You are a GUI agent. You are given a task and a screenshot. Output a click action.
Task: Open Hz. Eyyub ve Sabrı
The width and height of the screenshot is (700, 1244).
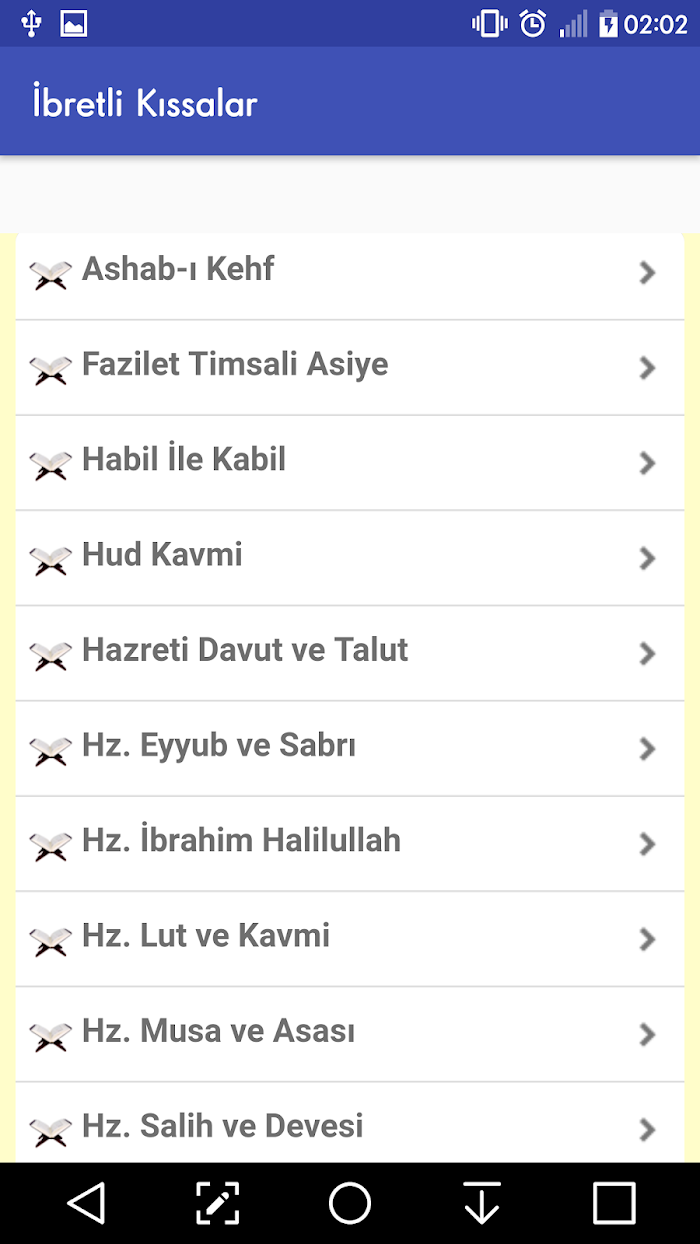coord(350,748)
